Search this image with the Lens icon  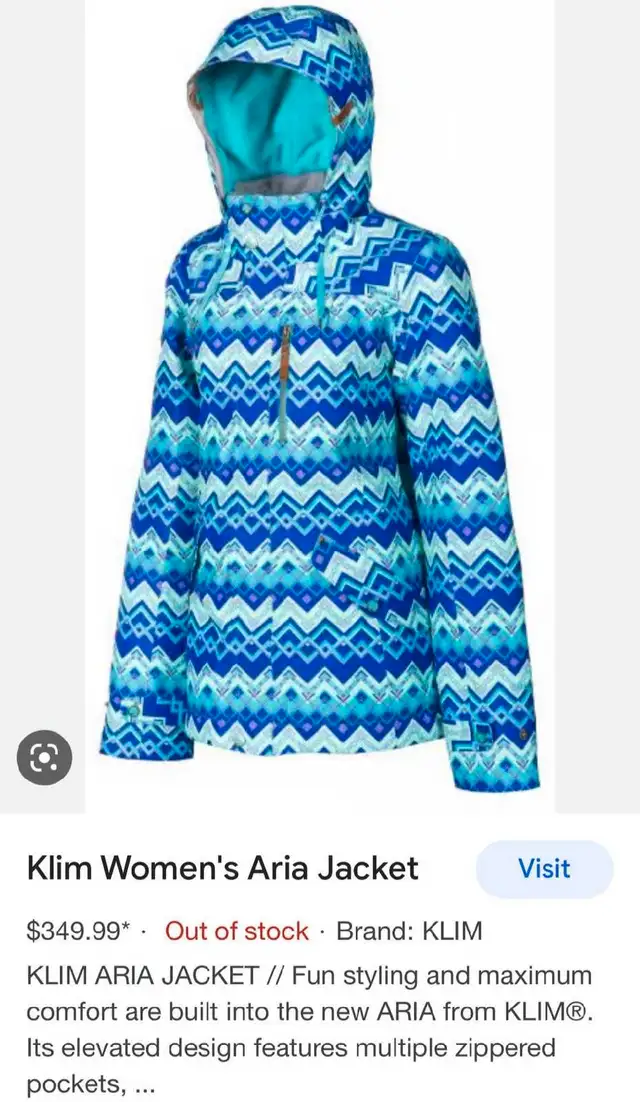pyautogui.click(x=44, y=757)
